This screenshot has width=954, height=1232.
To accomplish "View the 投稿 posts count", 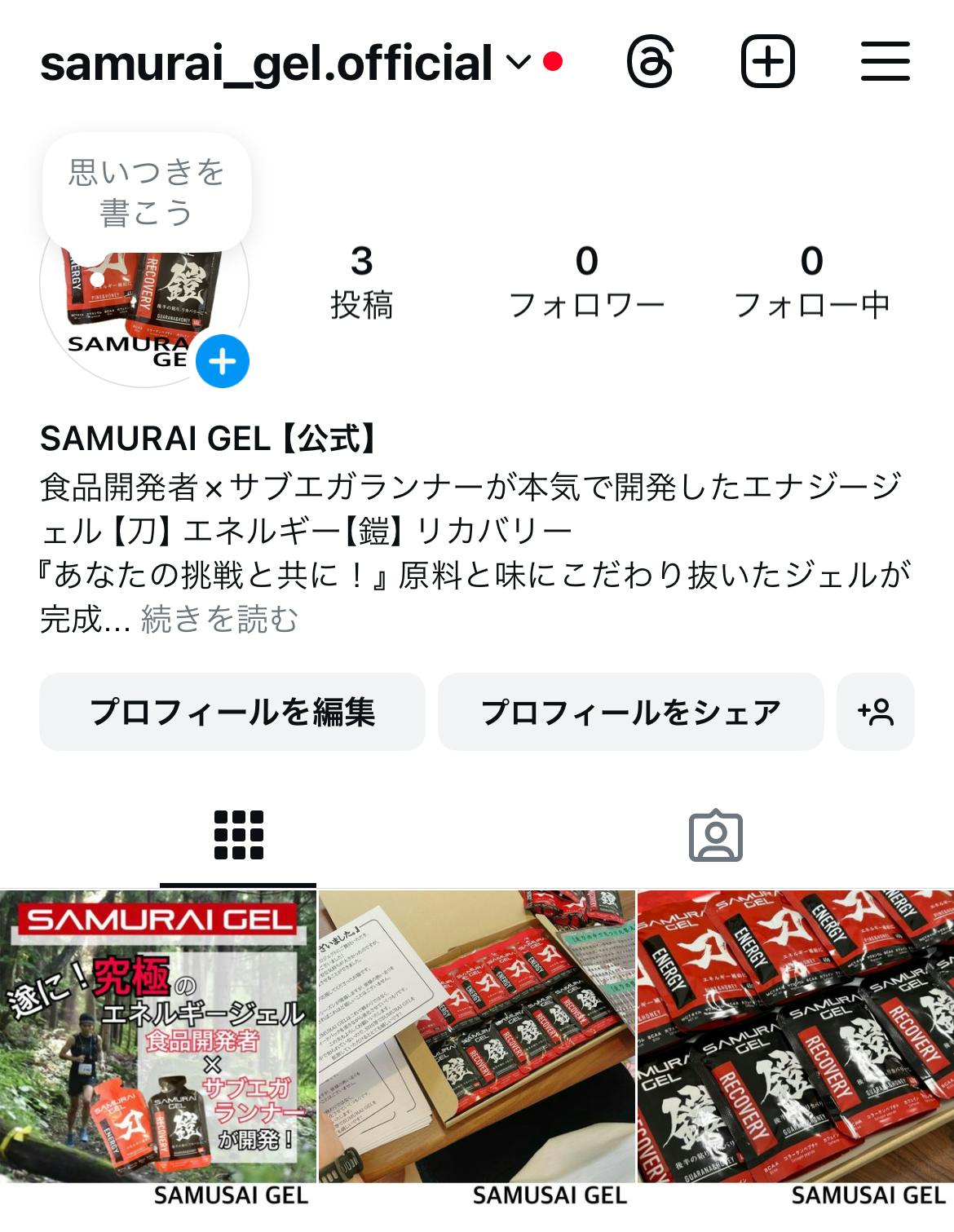I will pyautogui.click(x=361, y=283).
